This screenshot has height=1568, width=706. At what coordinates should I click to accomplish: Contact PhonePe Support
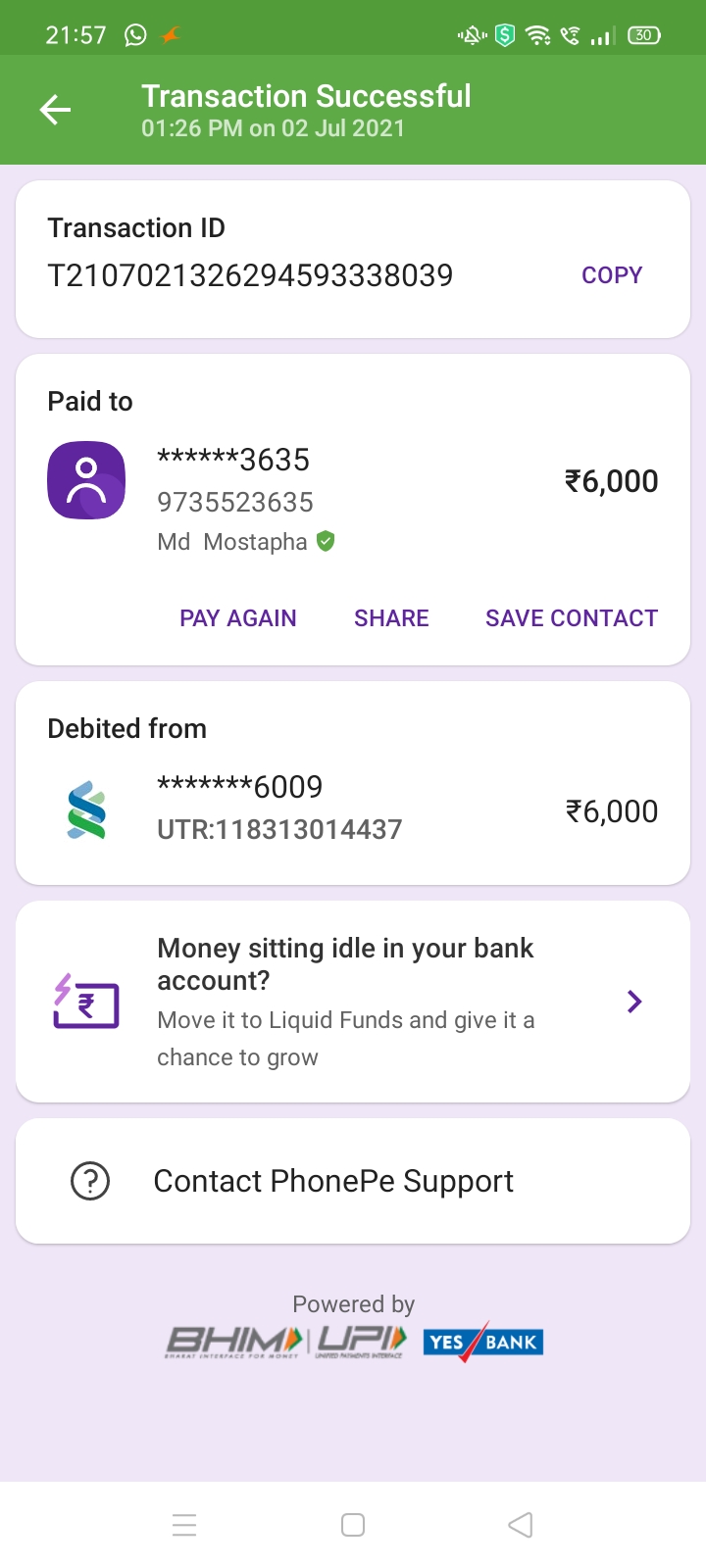tap(353, 1181)
